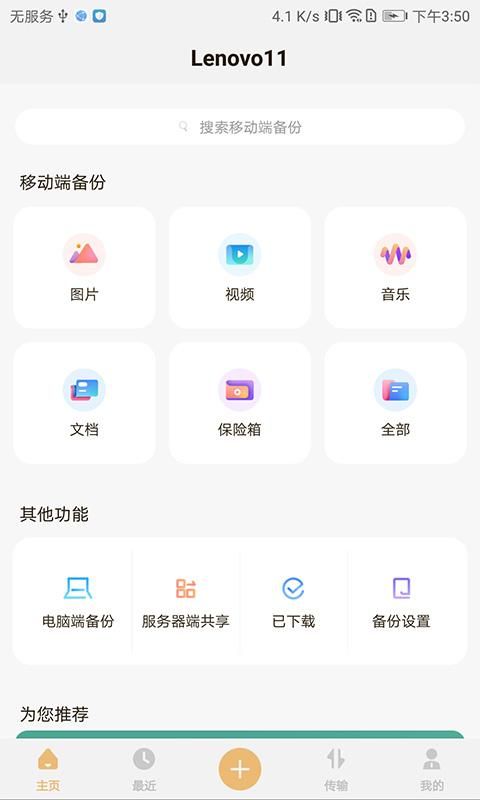Open 服务器端共享
Viewport: 480px width, 800px height.
click(186, 602)
